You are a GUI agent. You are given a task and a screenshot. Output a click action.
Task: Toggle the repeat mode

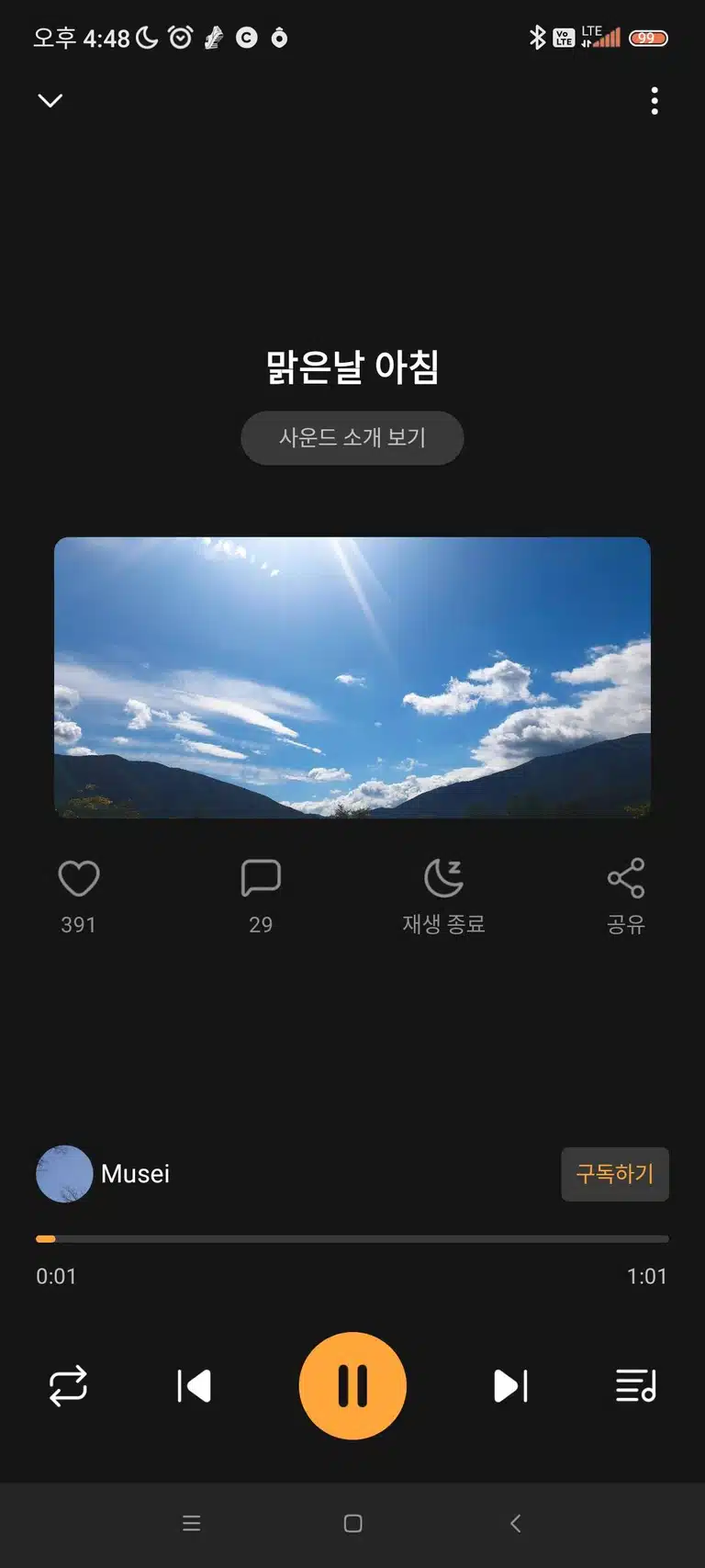coord(68,1386)
